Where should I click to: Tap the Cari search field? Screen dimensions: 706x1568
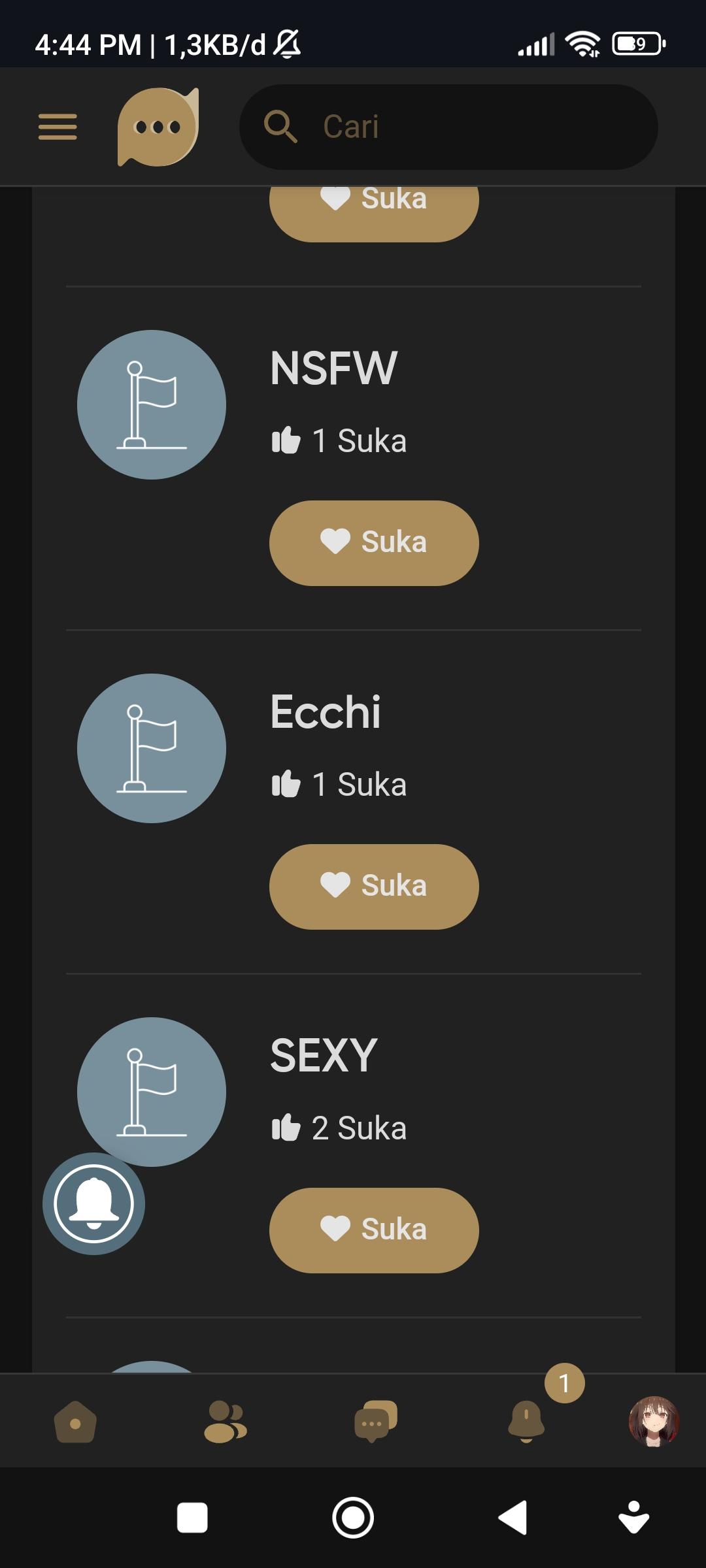click(448, 127)
